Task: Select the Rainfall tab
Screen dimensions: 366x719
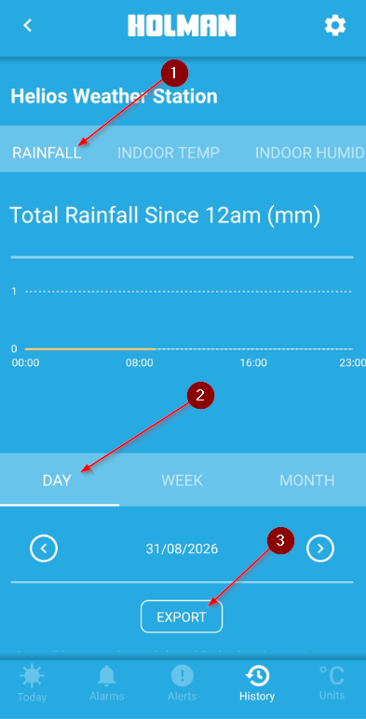Action: point(47,153)
